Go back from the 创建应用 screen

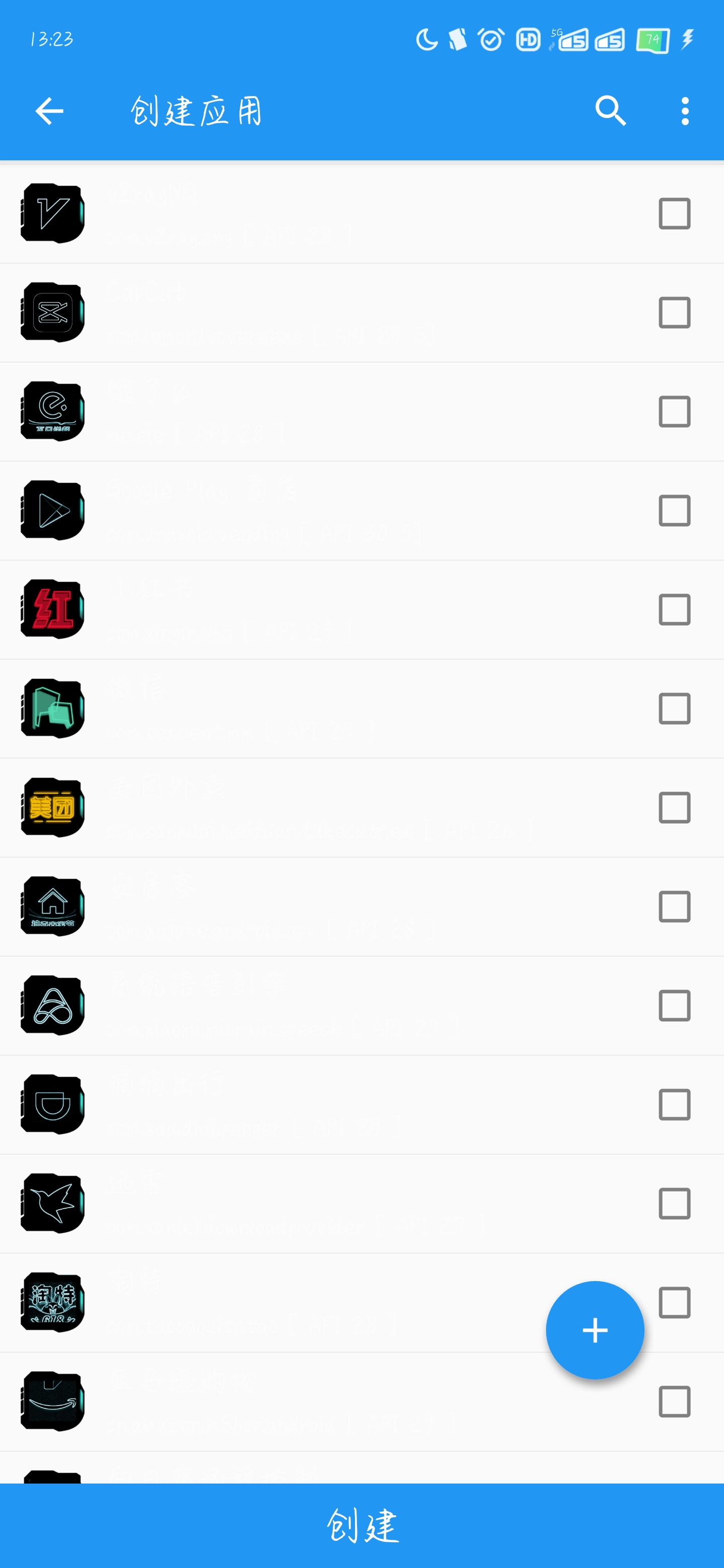[x=49, y=111]
